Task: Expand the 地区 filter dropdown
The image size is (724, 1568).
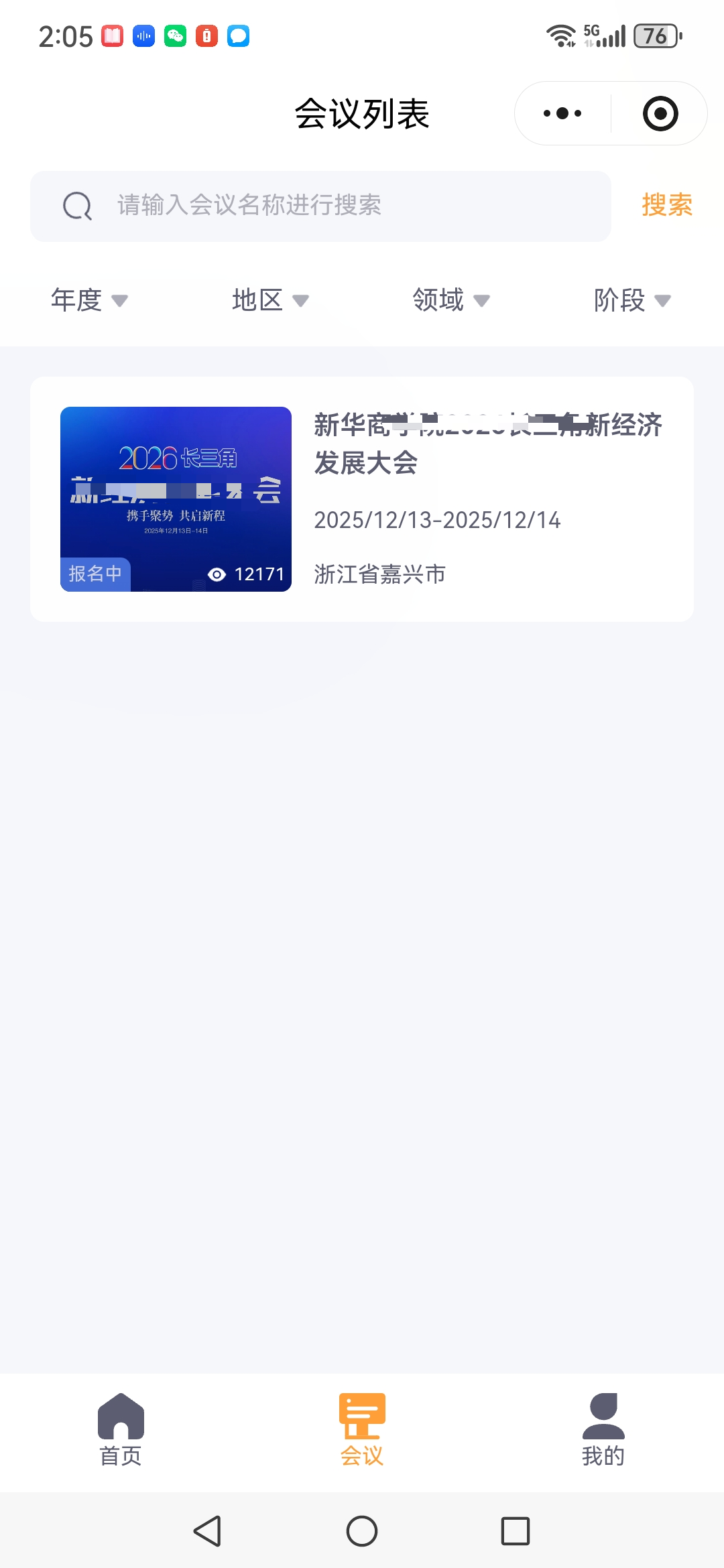Action: (270, 300)
